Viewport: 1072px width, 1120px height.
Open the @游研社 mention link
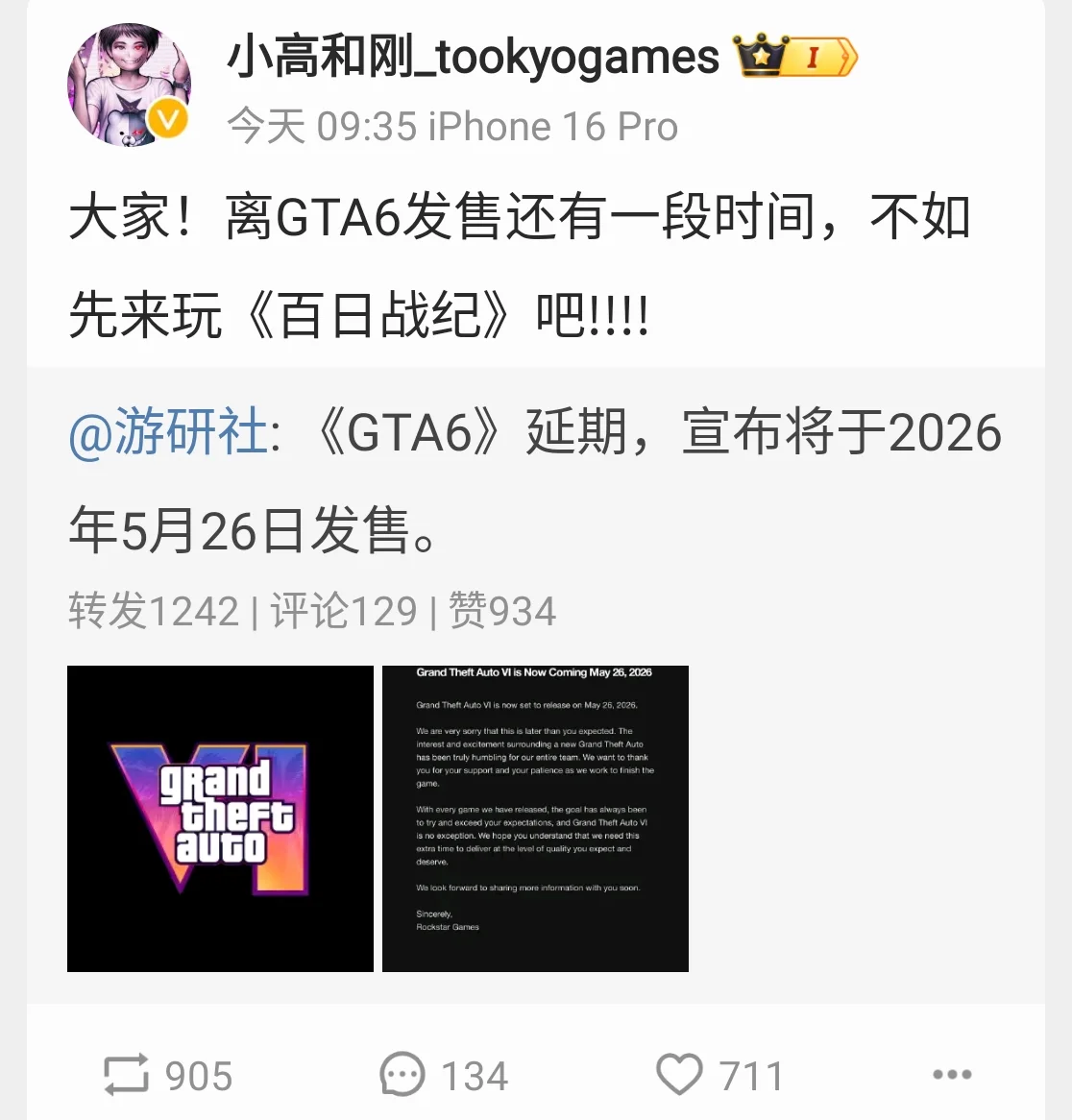[168, 431]
